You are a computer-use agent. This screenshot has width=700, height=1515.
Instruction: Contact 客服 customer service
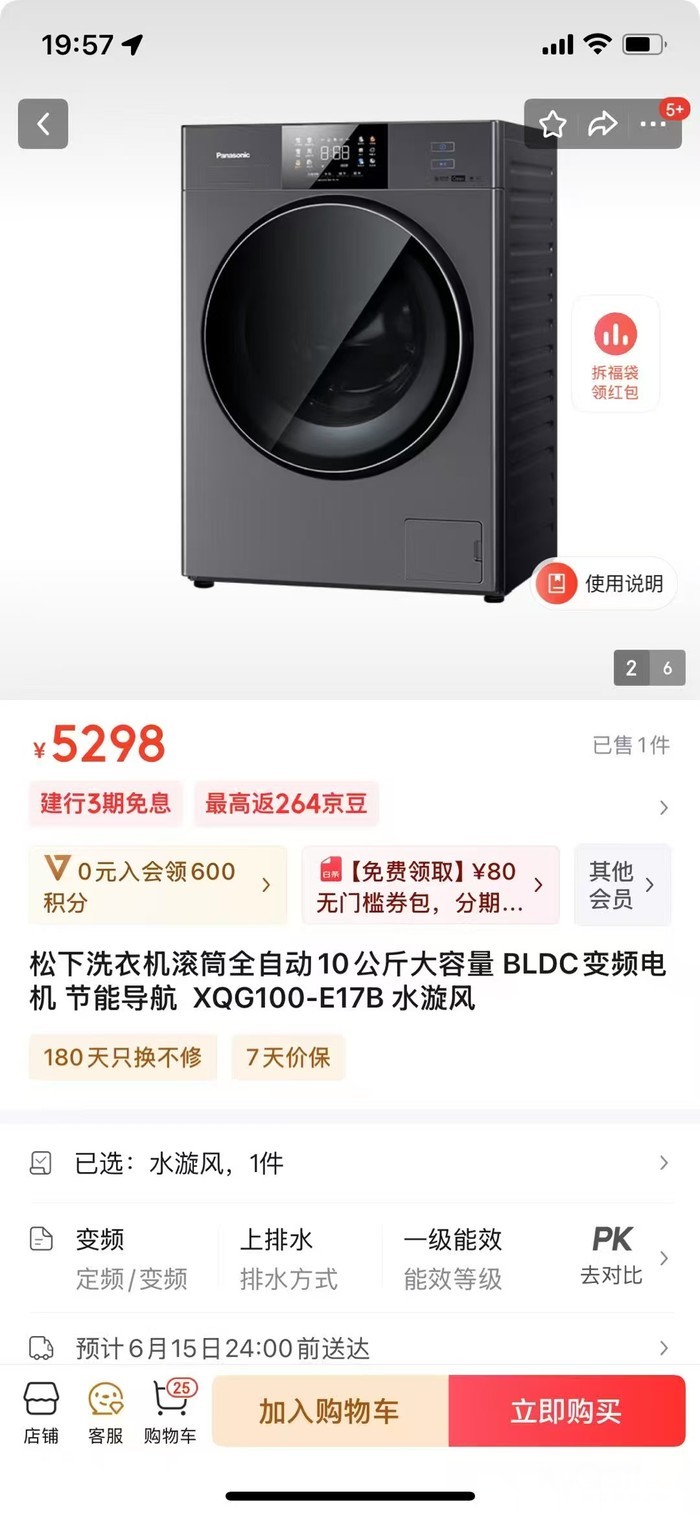click(105, 1411)
